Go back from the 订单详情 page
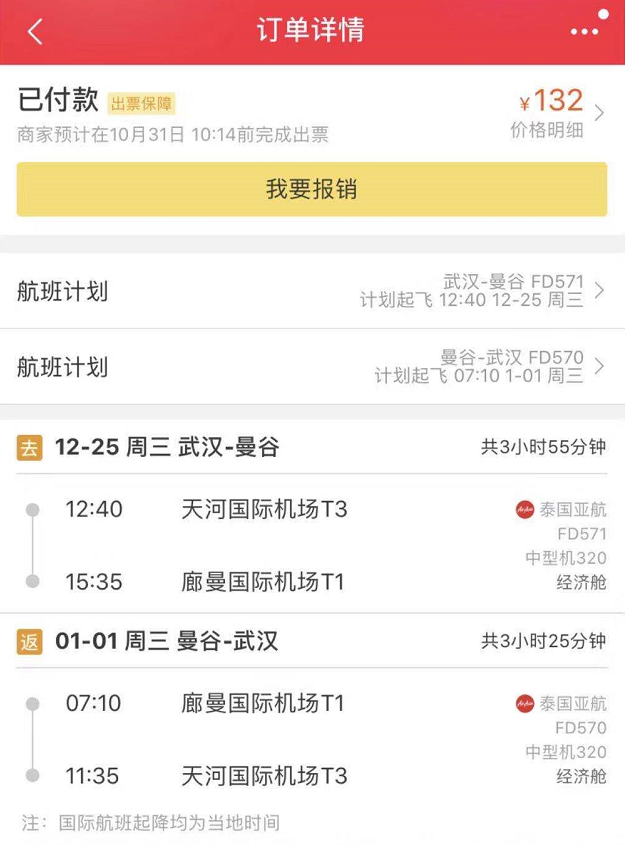 click(35, 32)
